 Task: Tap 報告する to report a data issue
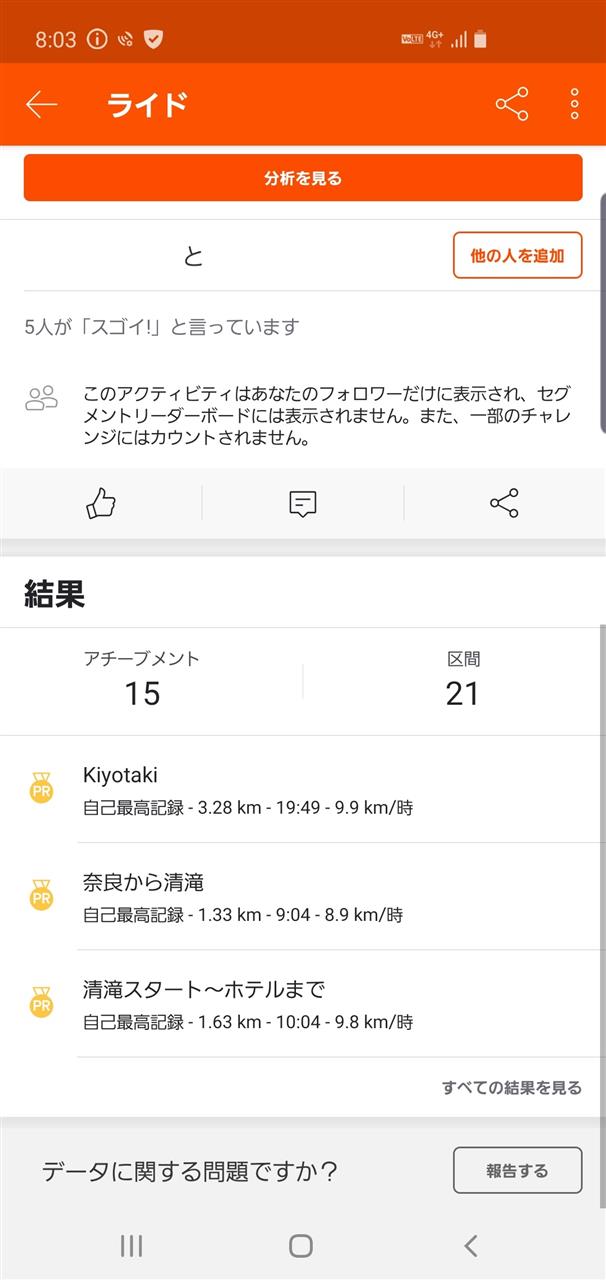(x=517, y=1170)
